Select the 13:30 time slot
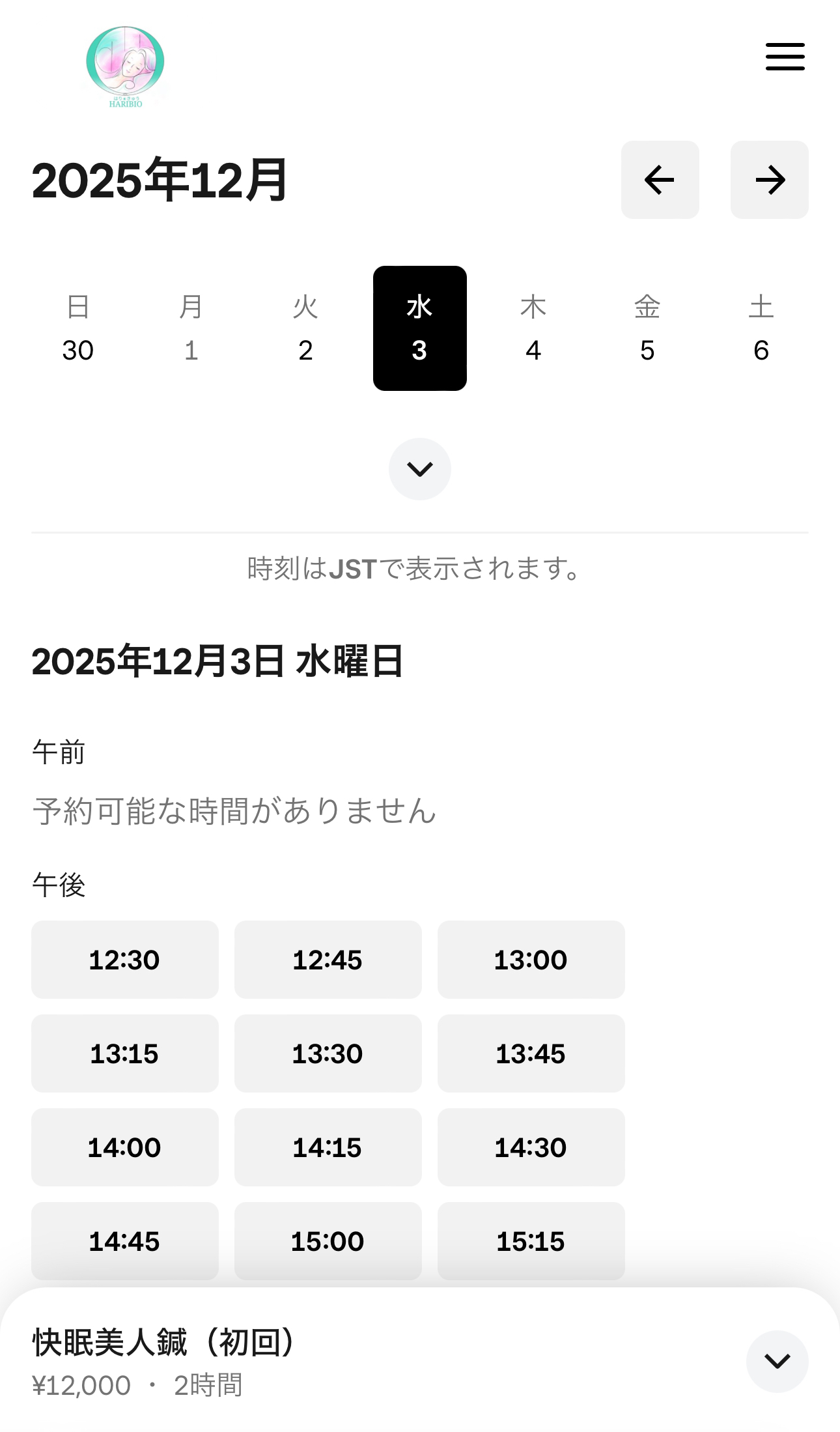The height and width of the screenshot is (1432, 840). (x=328, y=1053)
